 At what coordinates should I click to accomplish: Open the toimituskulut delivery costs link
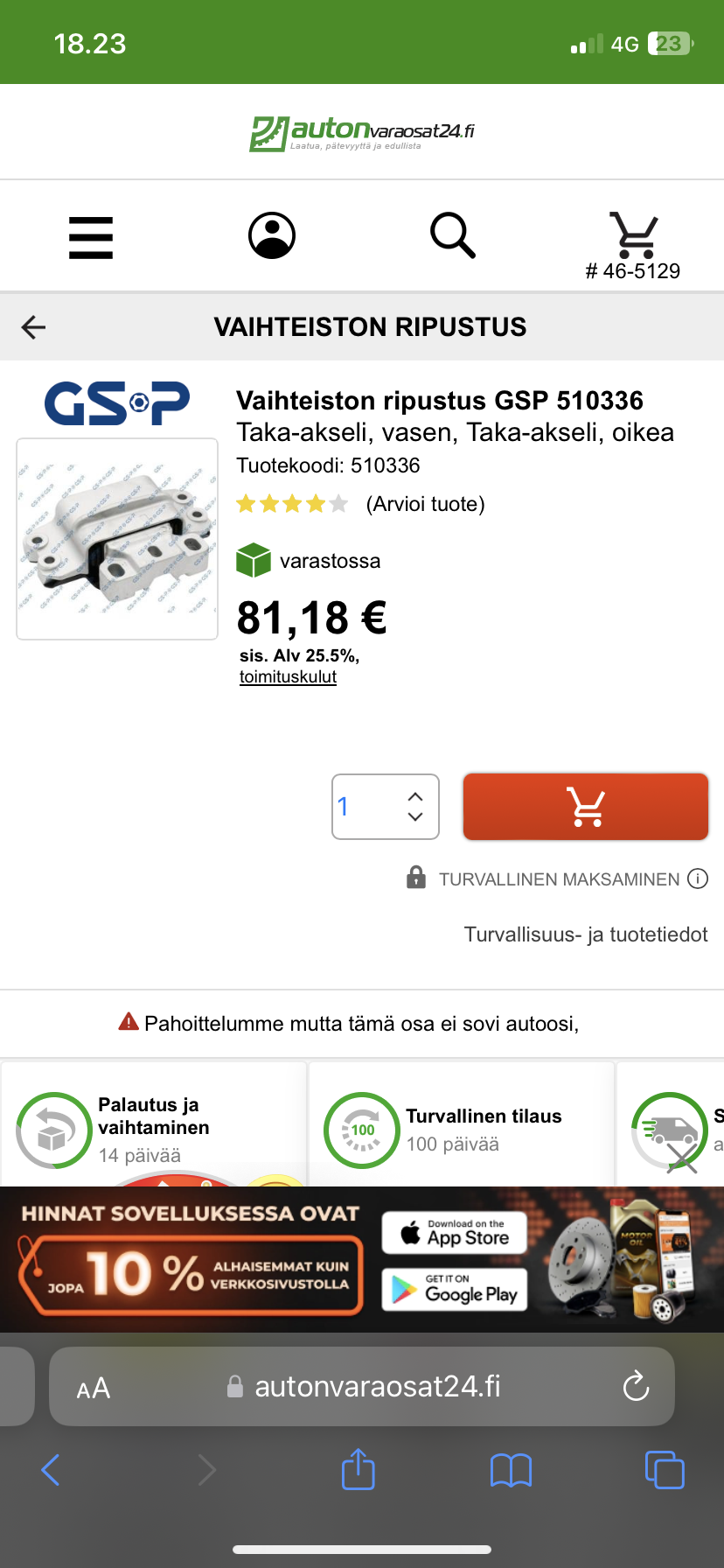288,676
